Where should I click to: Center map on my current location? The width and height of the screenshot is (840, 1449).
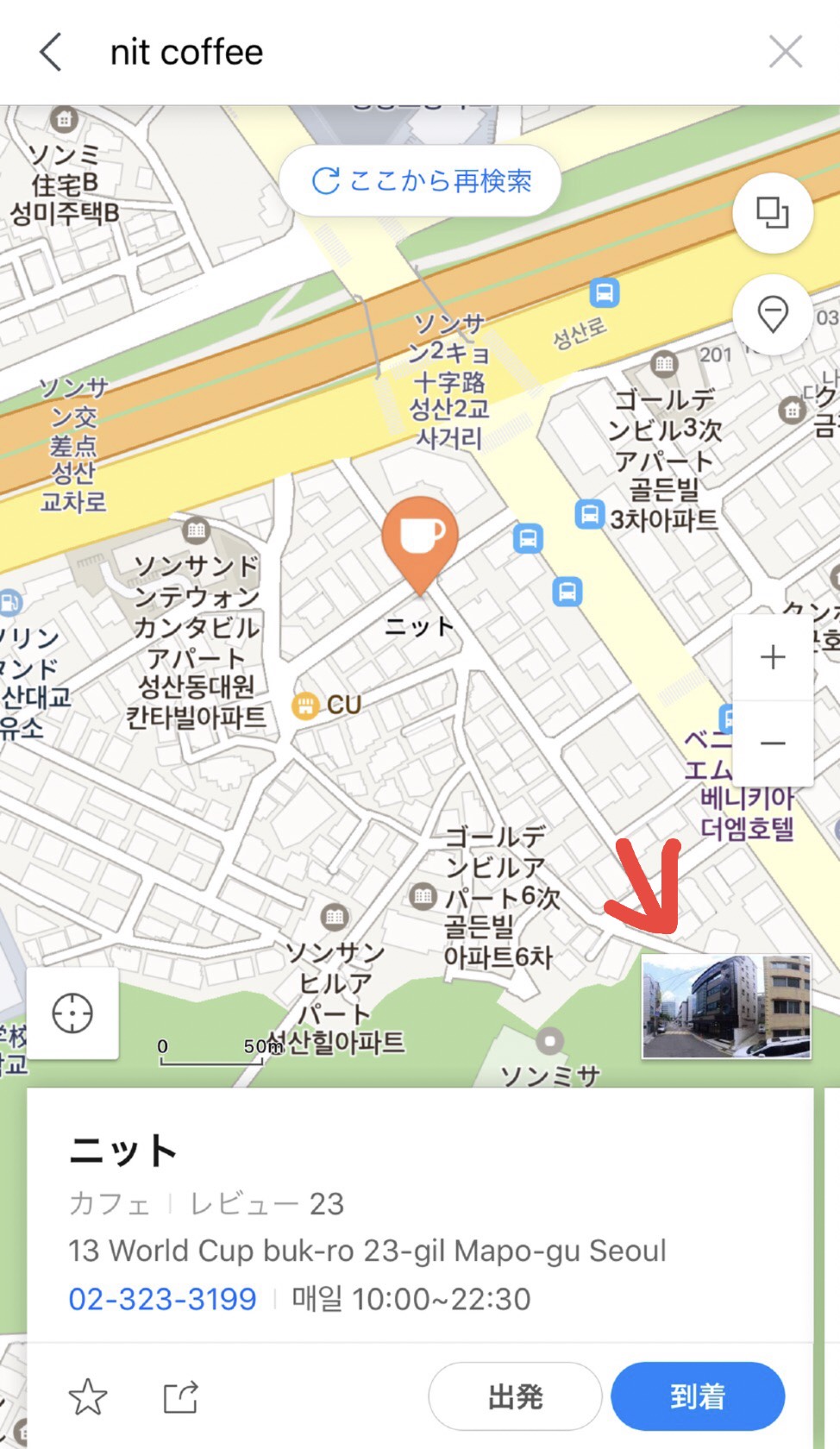[x=72, y=1013]
